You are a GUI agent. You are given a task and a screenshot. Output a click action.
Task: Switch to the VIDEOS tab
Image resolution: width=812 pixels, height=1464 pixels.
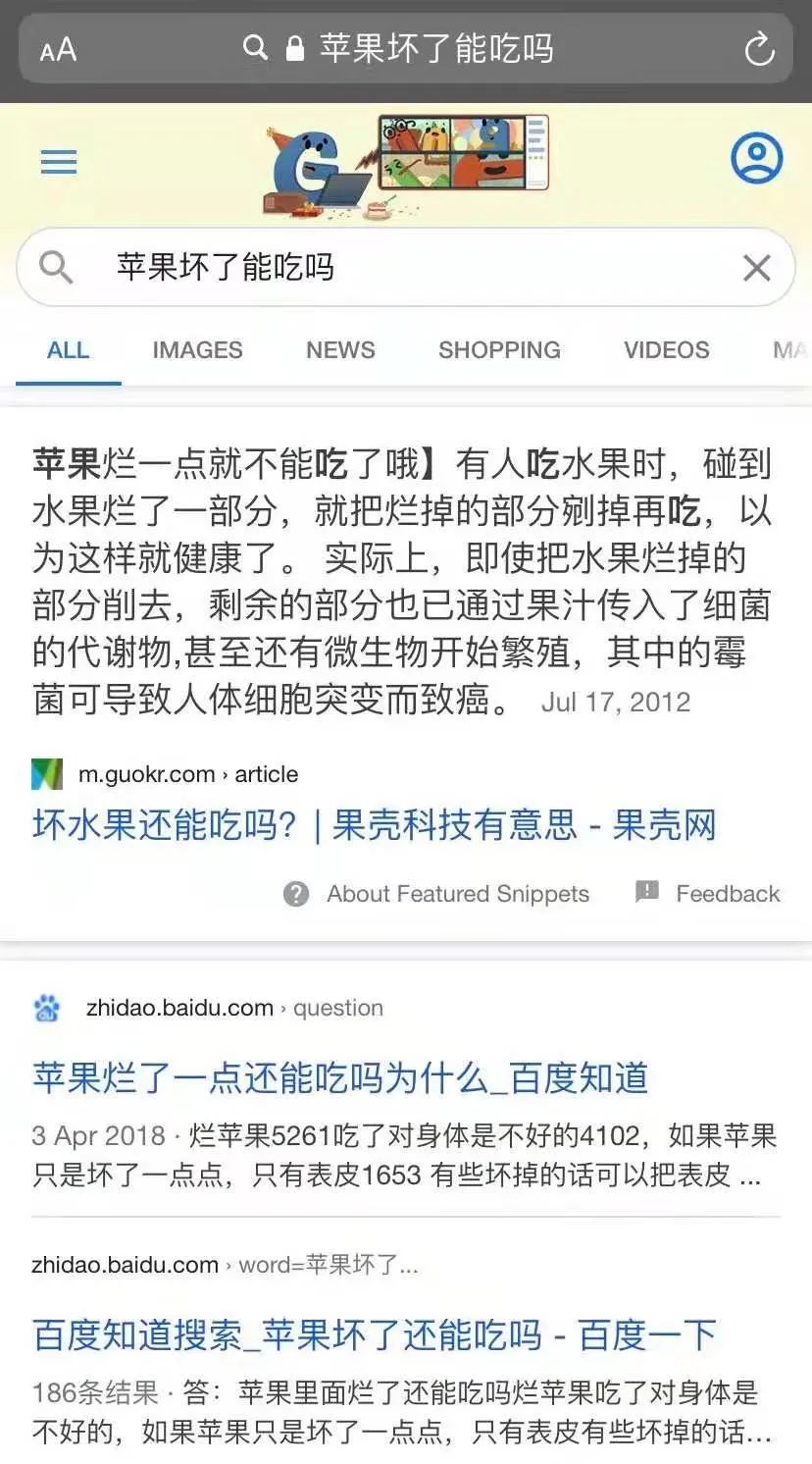pos(666,350)
